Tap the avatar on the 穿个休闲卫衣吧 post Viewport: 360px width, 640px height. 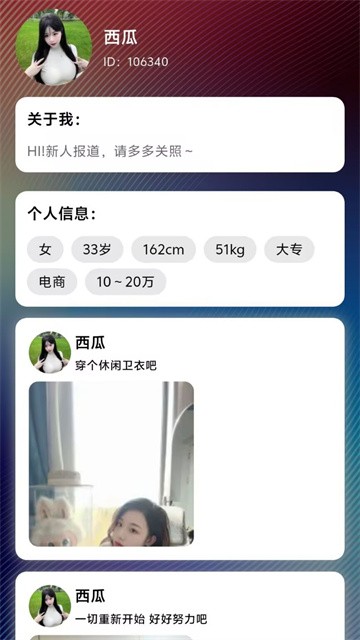(50, 352)
